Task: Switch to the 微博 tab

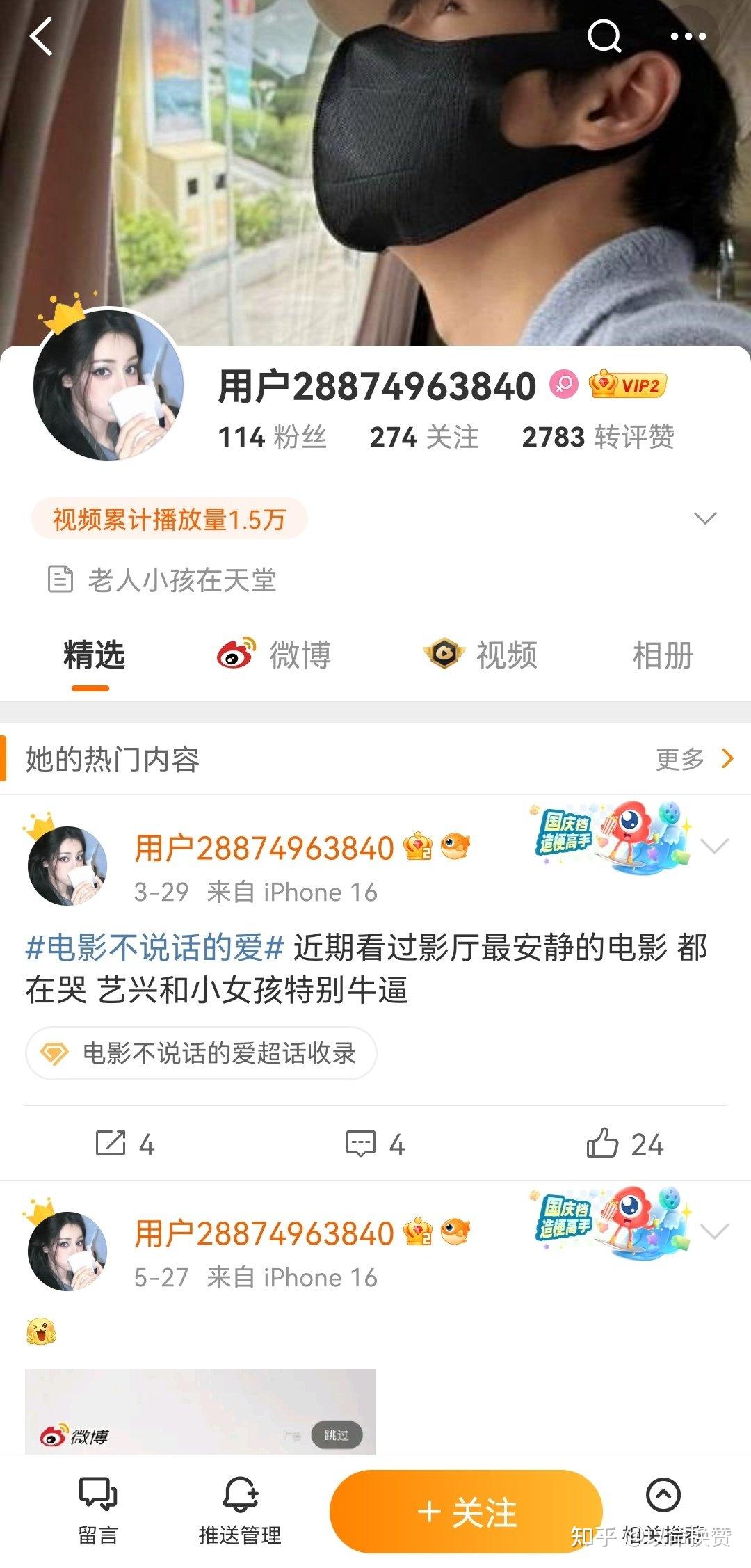Action: (275, 655)
